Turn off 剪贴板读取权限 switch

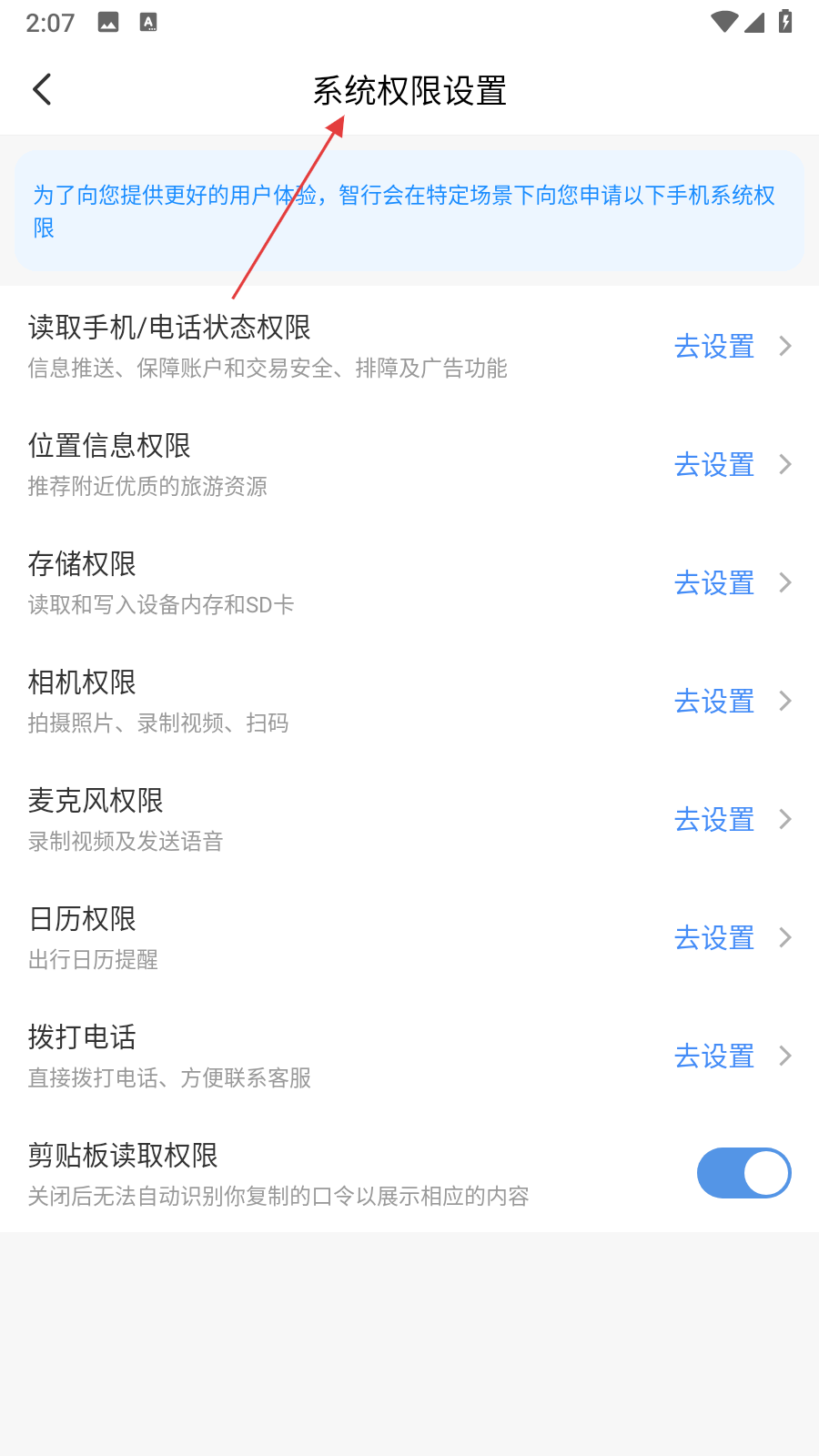(743, 1173)
